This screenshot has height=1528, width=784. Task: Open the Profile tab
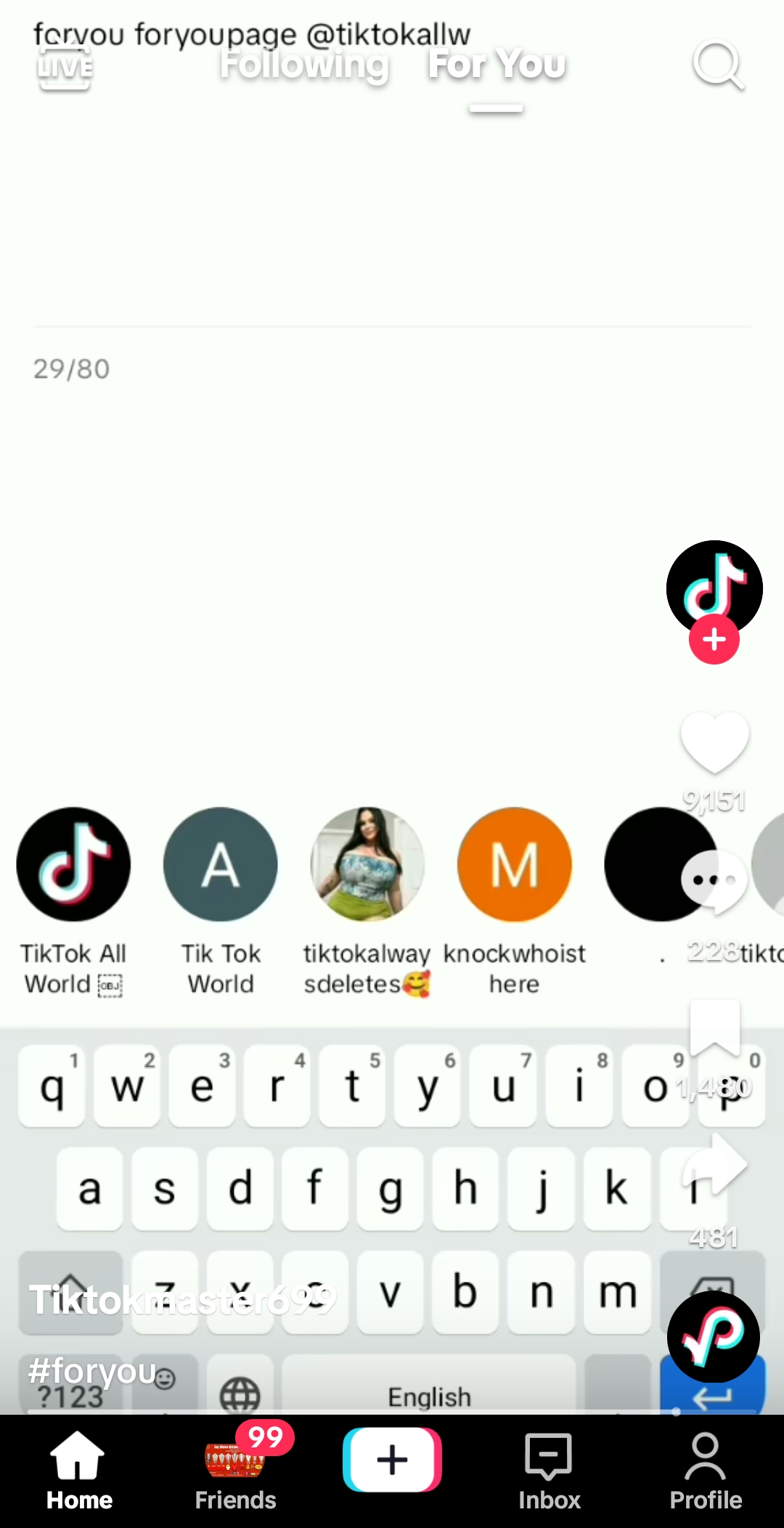(705, 1470)
